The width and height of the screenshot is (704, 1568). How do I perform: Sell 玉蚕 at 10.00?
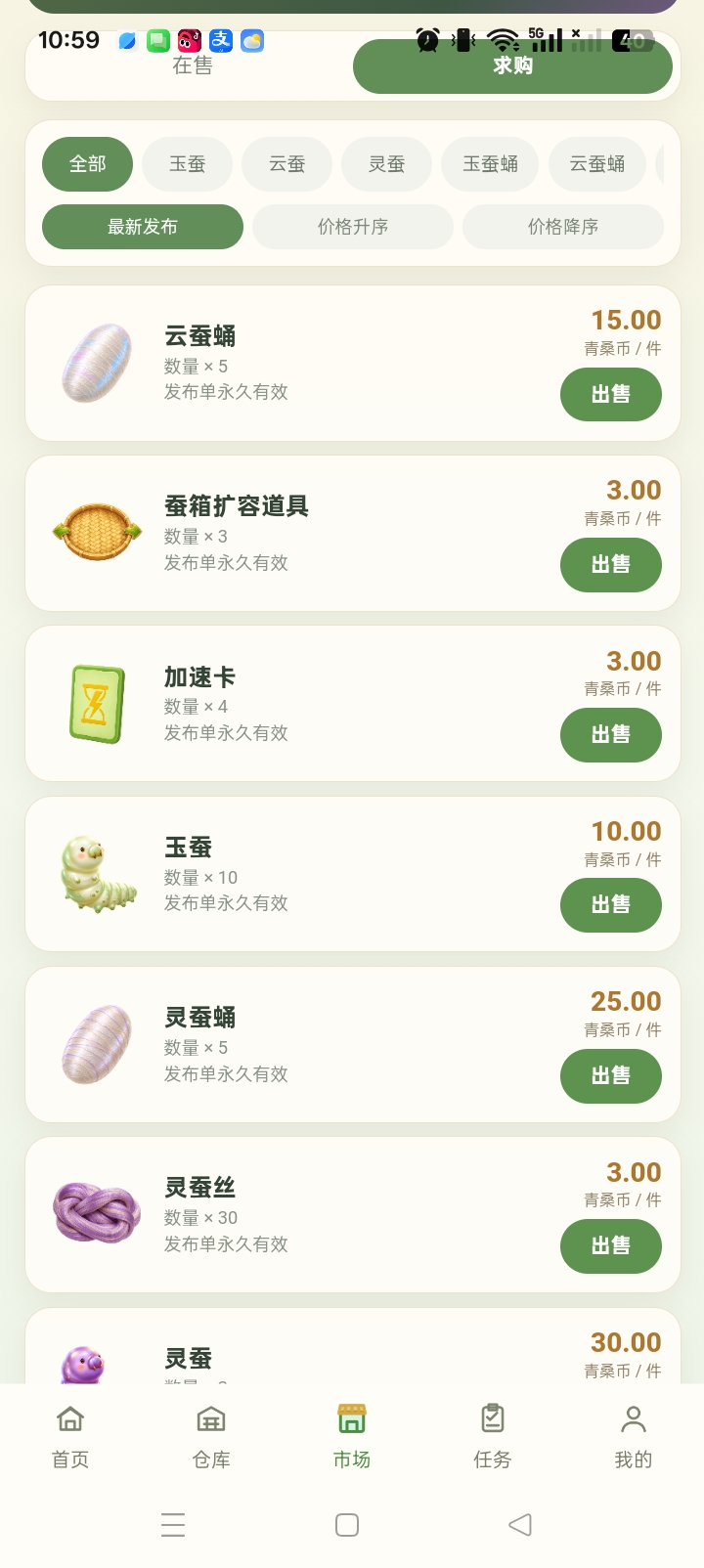tap(611, 905)
